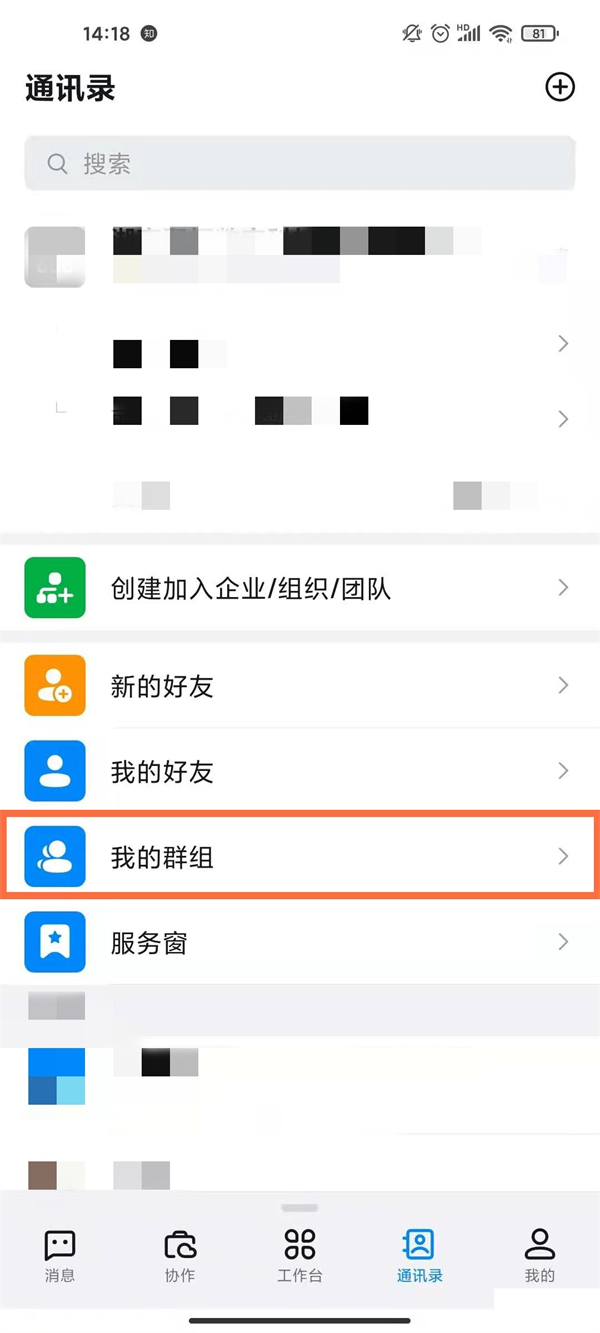
Task: Open 新的好友 row
Action: click(x=300, y=686)
